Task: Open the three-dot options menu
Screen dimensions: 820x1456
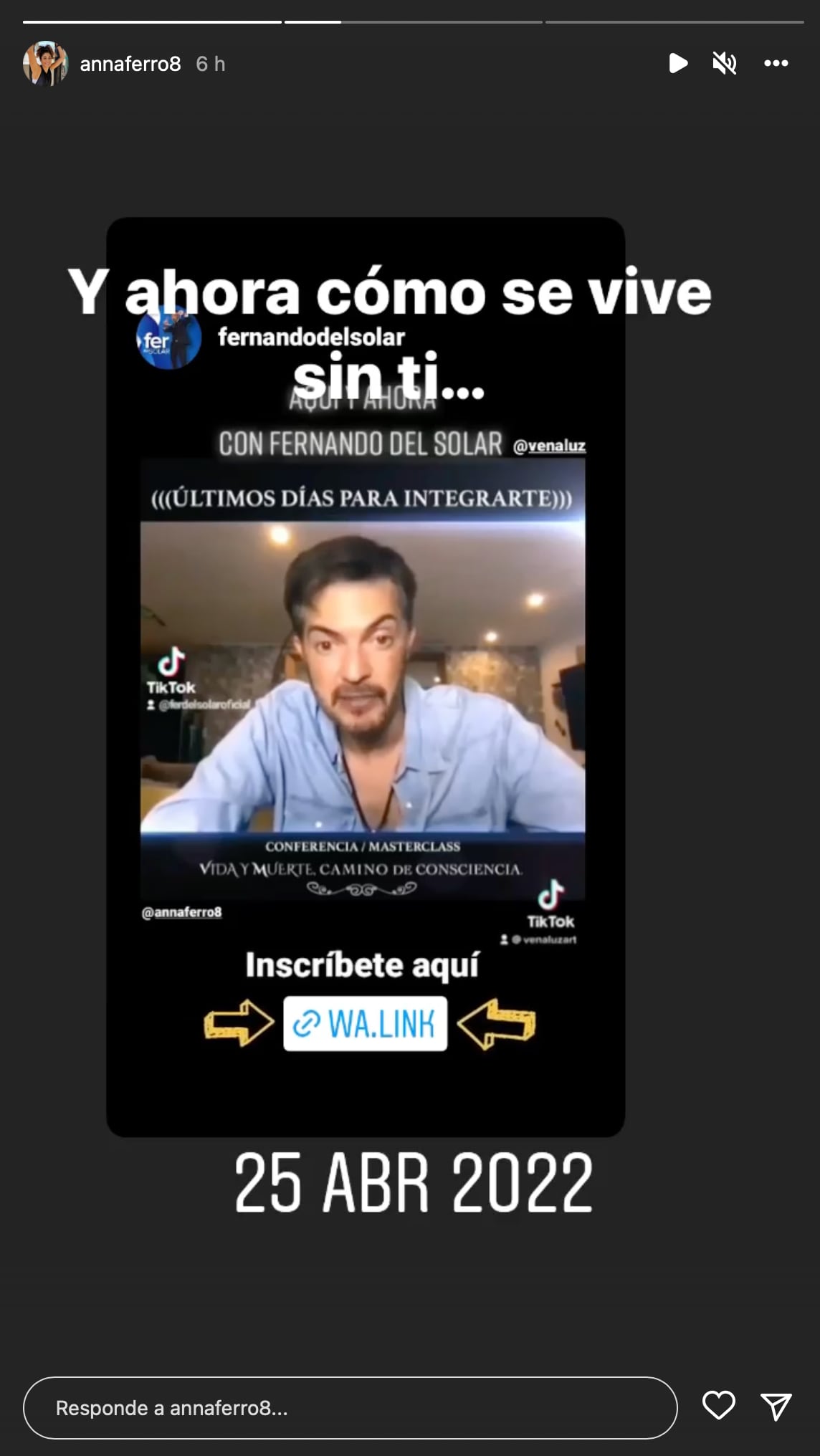Action: (x=776, y=64)
